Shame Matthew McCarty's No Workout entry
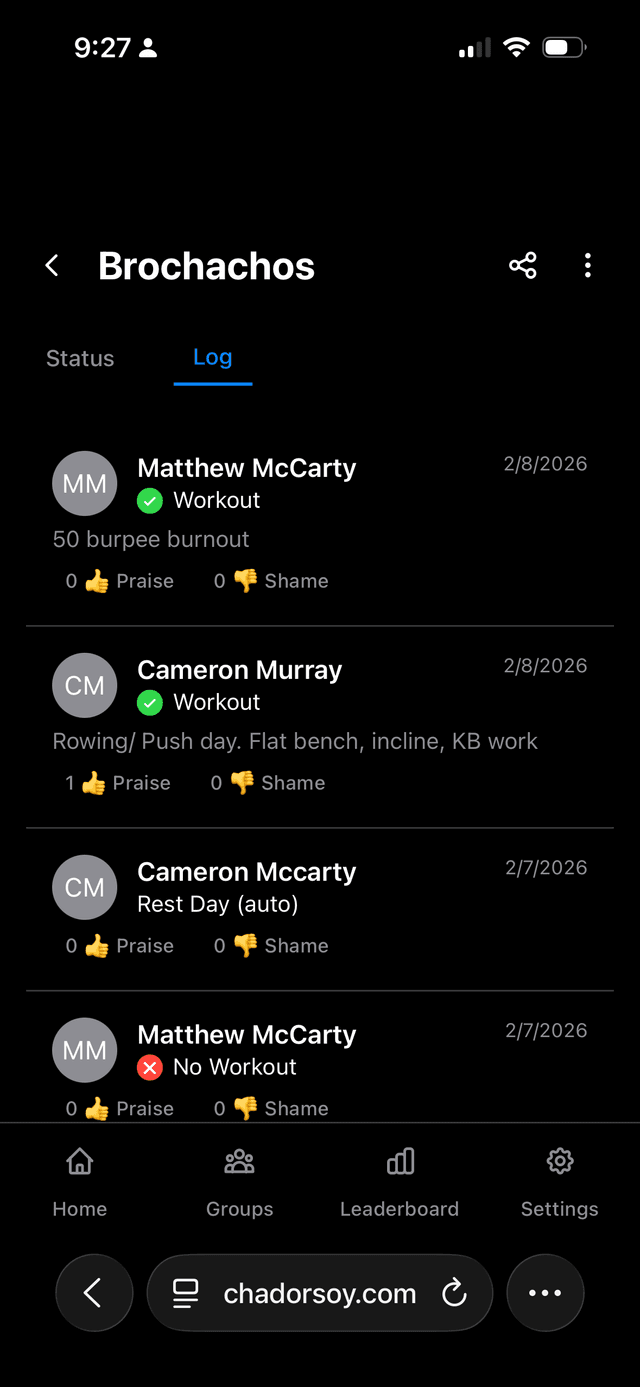This screenshot has width=640, height=1387. [x=272, y=1108]
